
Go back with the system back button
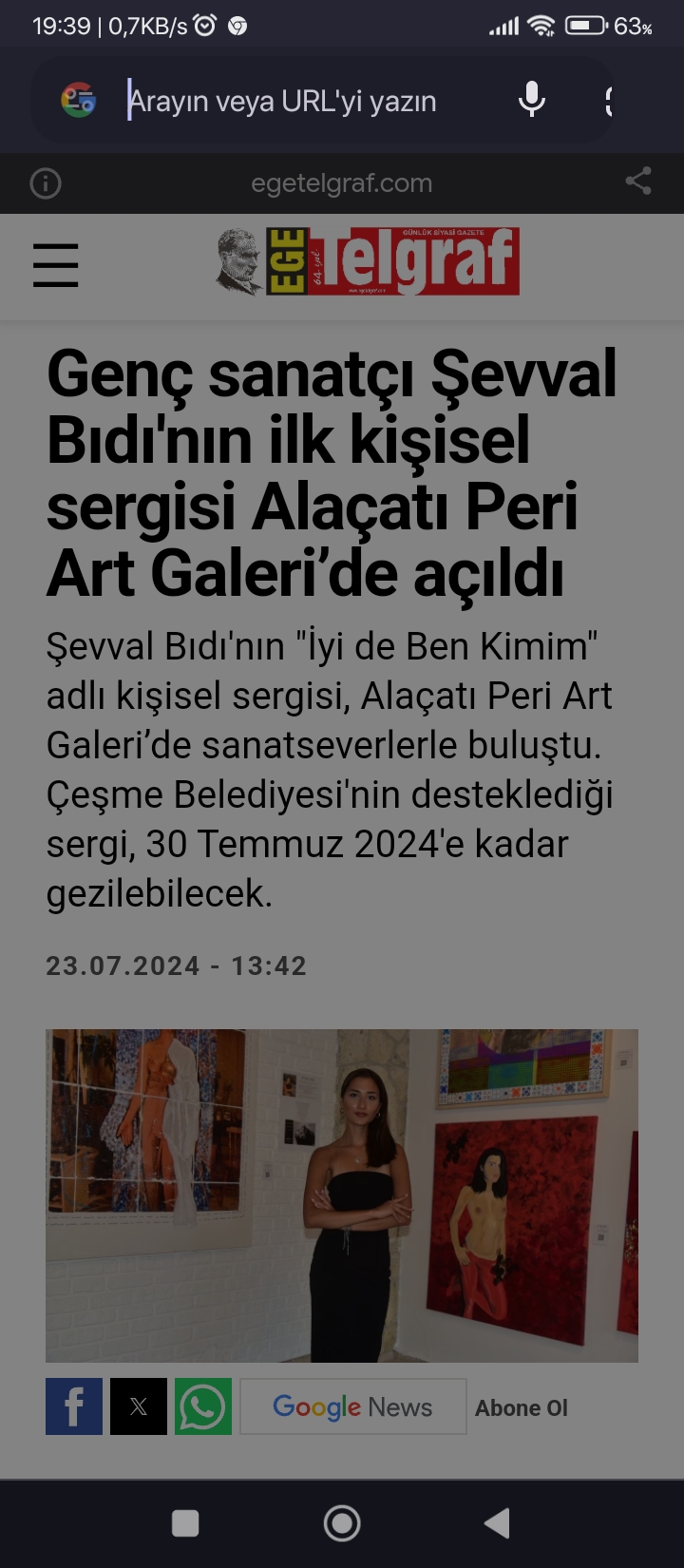497,1523
